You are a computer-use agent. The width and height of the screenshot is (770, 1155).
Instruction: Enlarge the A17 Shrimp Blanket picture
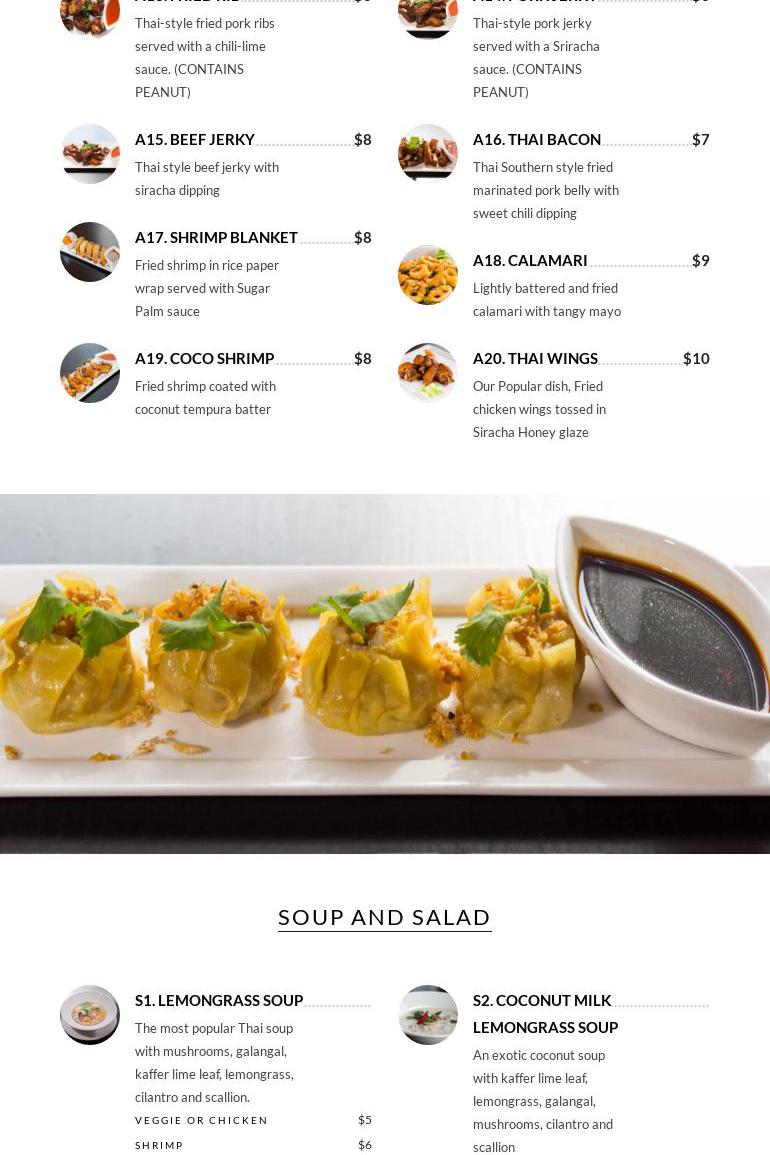point(90,252)
